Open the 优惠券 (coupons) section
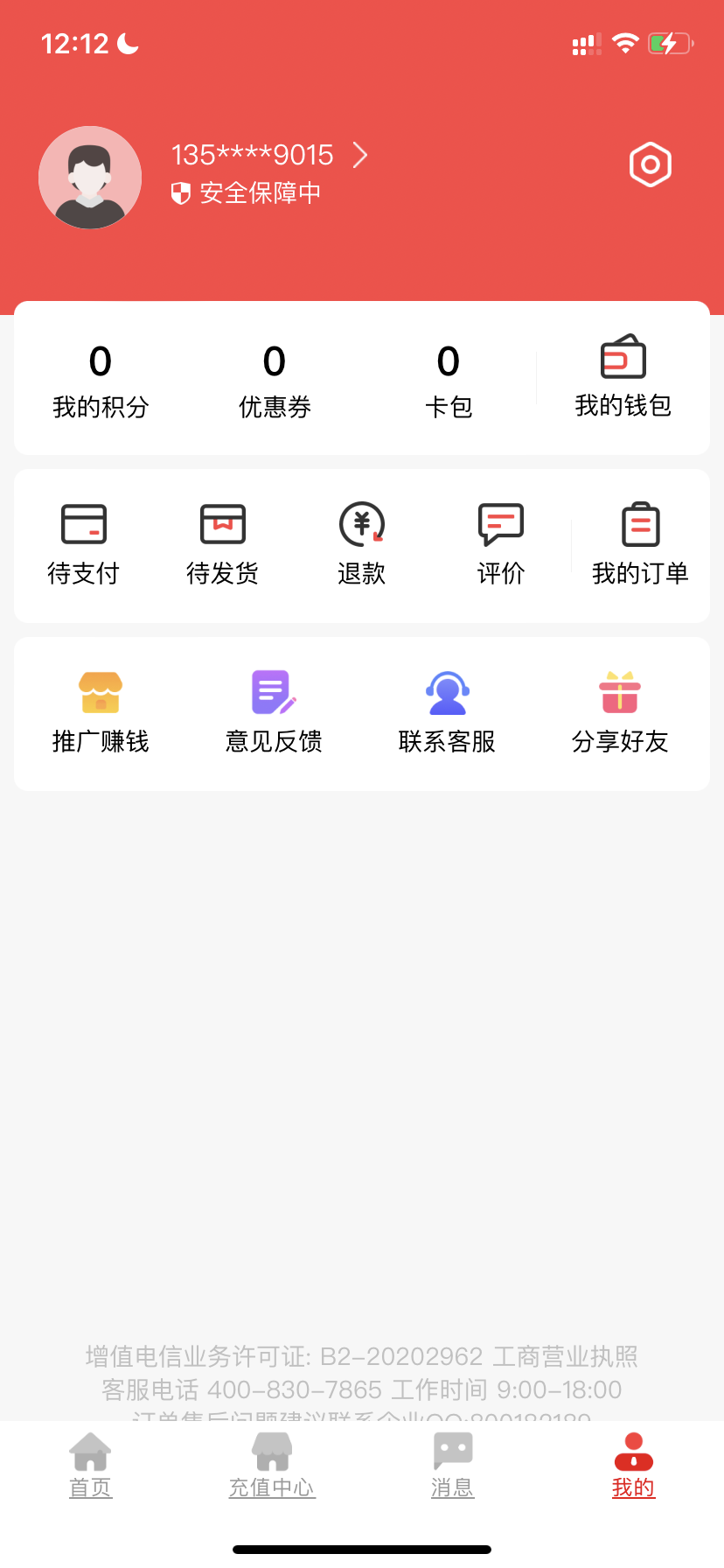 [274, 376]
